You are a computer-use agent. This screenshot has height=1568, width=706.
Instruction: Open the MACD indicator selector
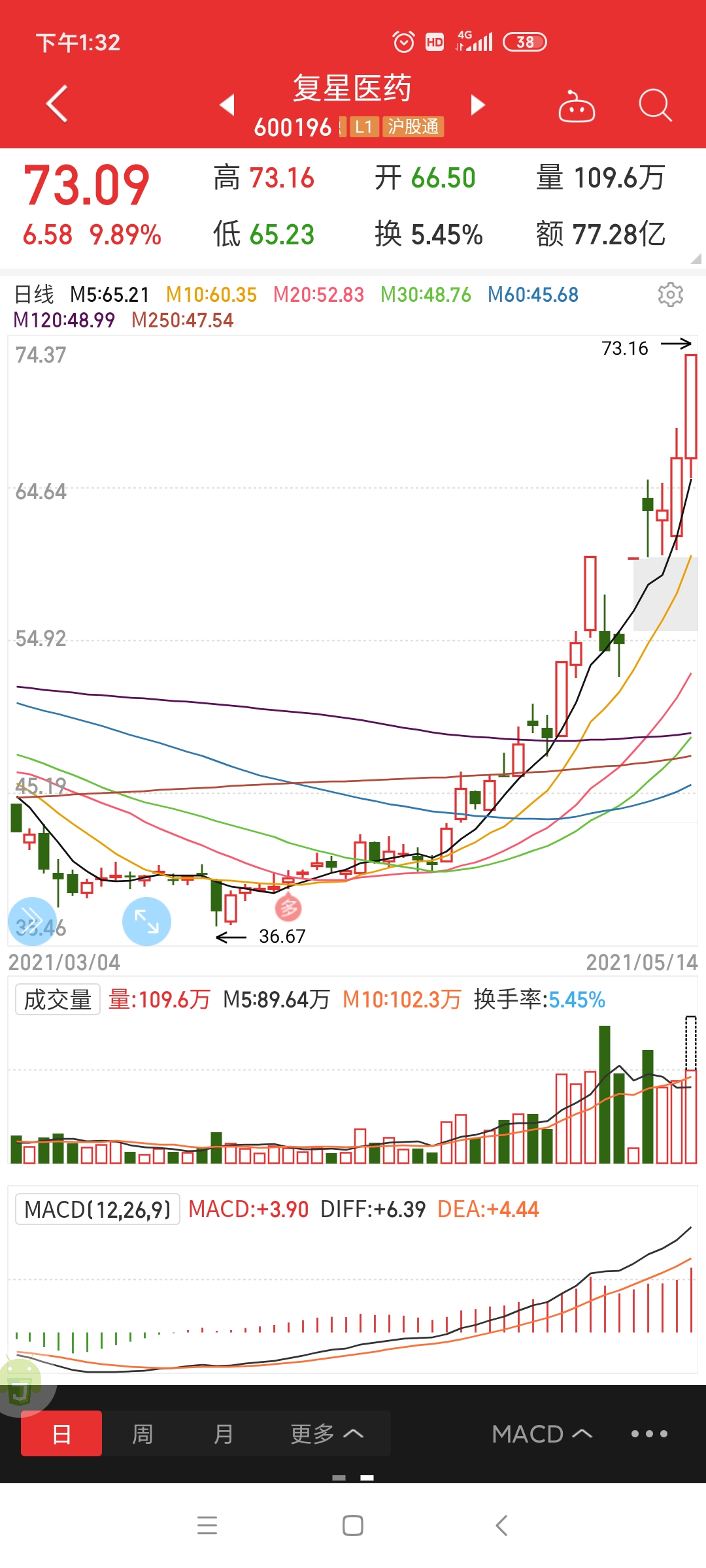pos(542,1434)
